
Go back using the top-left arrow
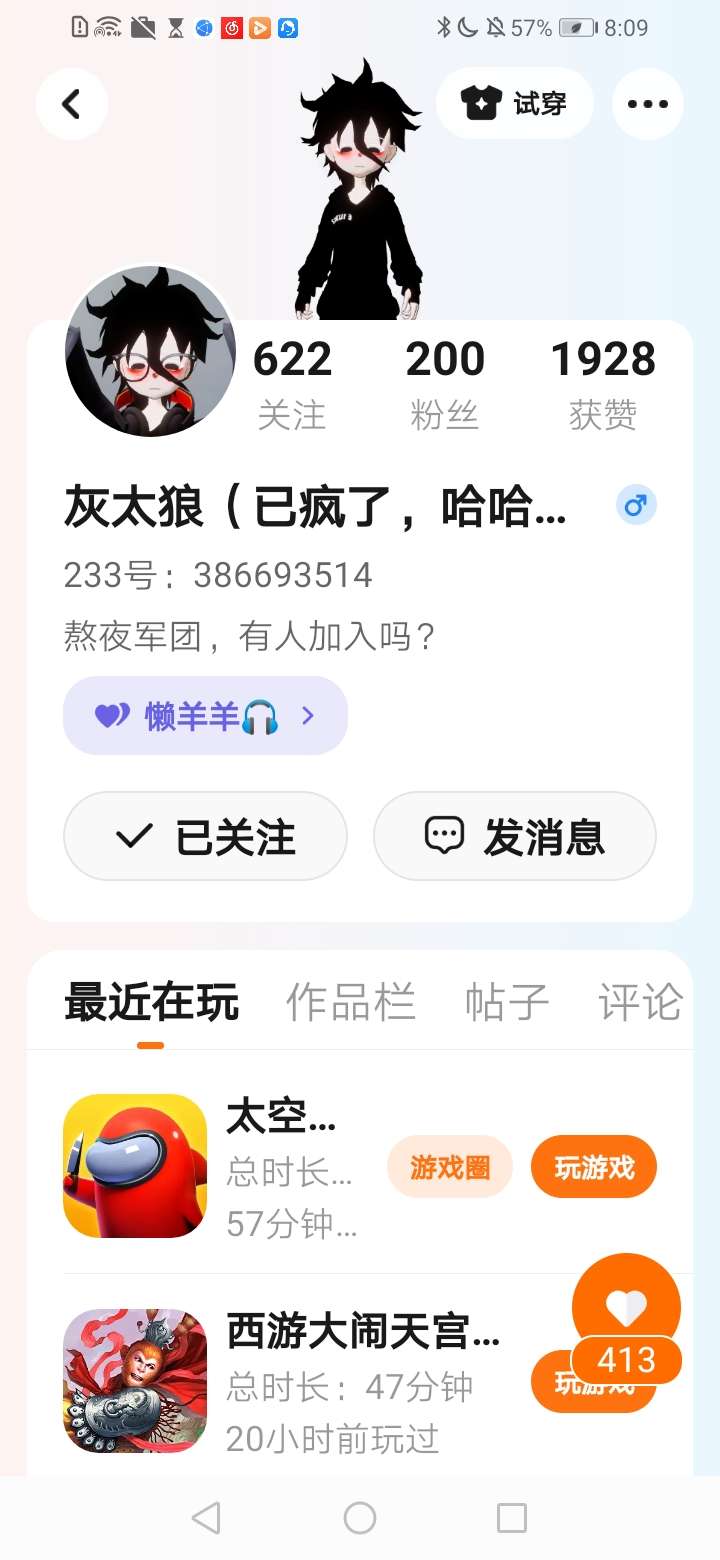tap(71, 103)
